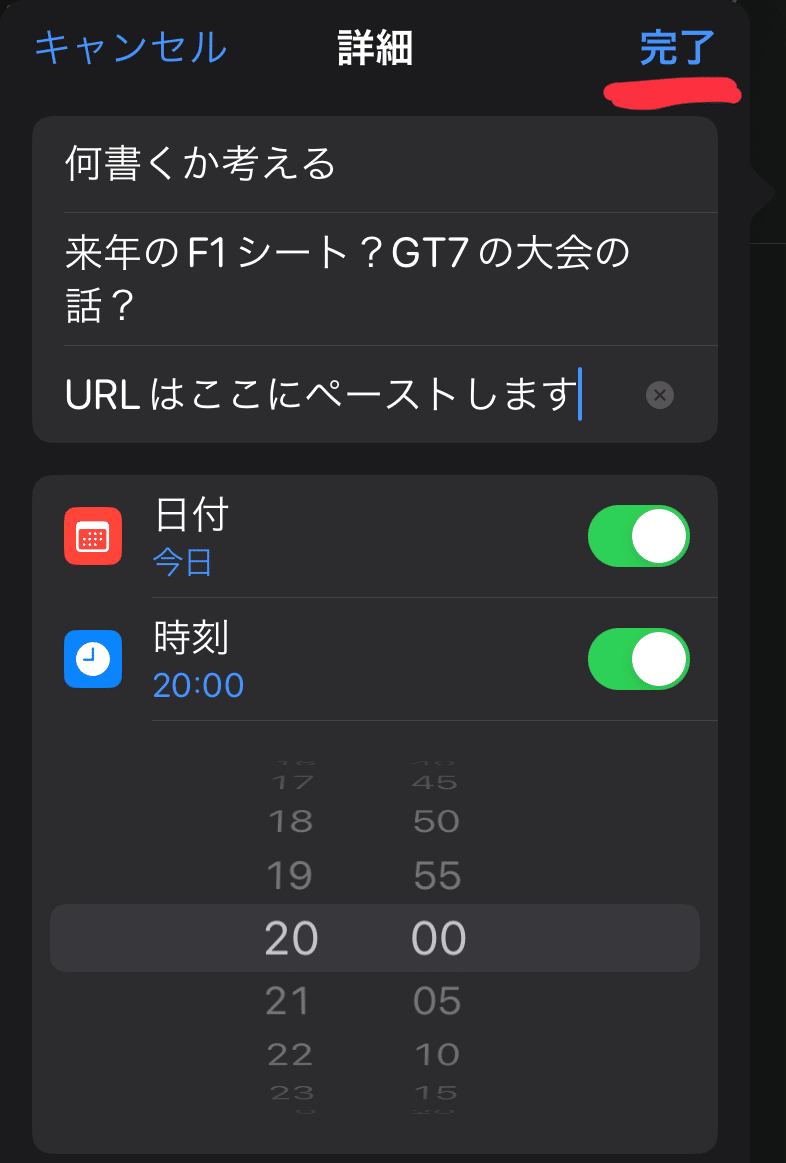Collapse the 時刻 row showing 20:00
786x1163 pixels.
coord(300,659)
